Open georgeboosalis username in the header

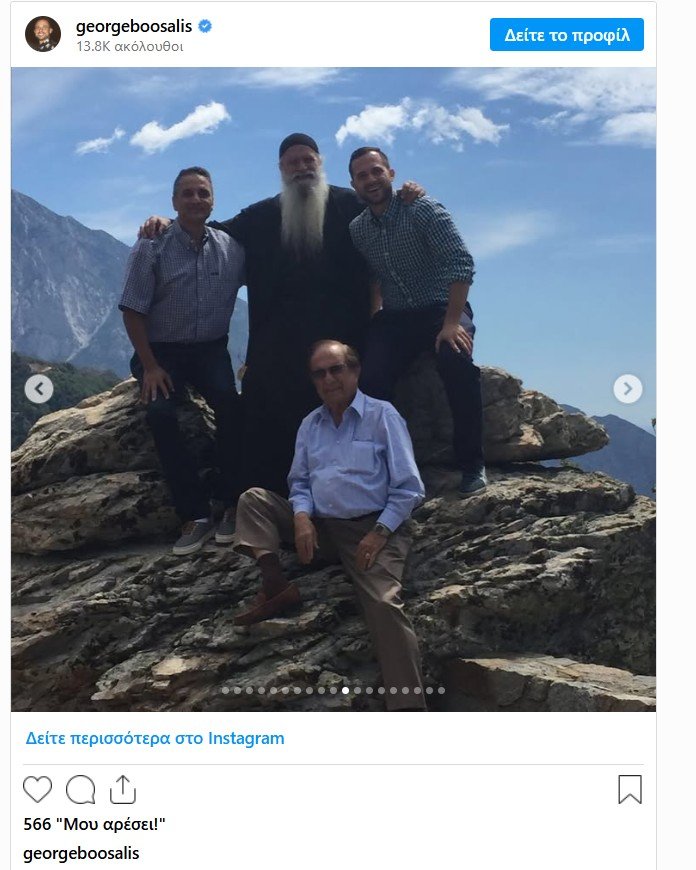coord(133,26)
